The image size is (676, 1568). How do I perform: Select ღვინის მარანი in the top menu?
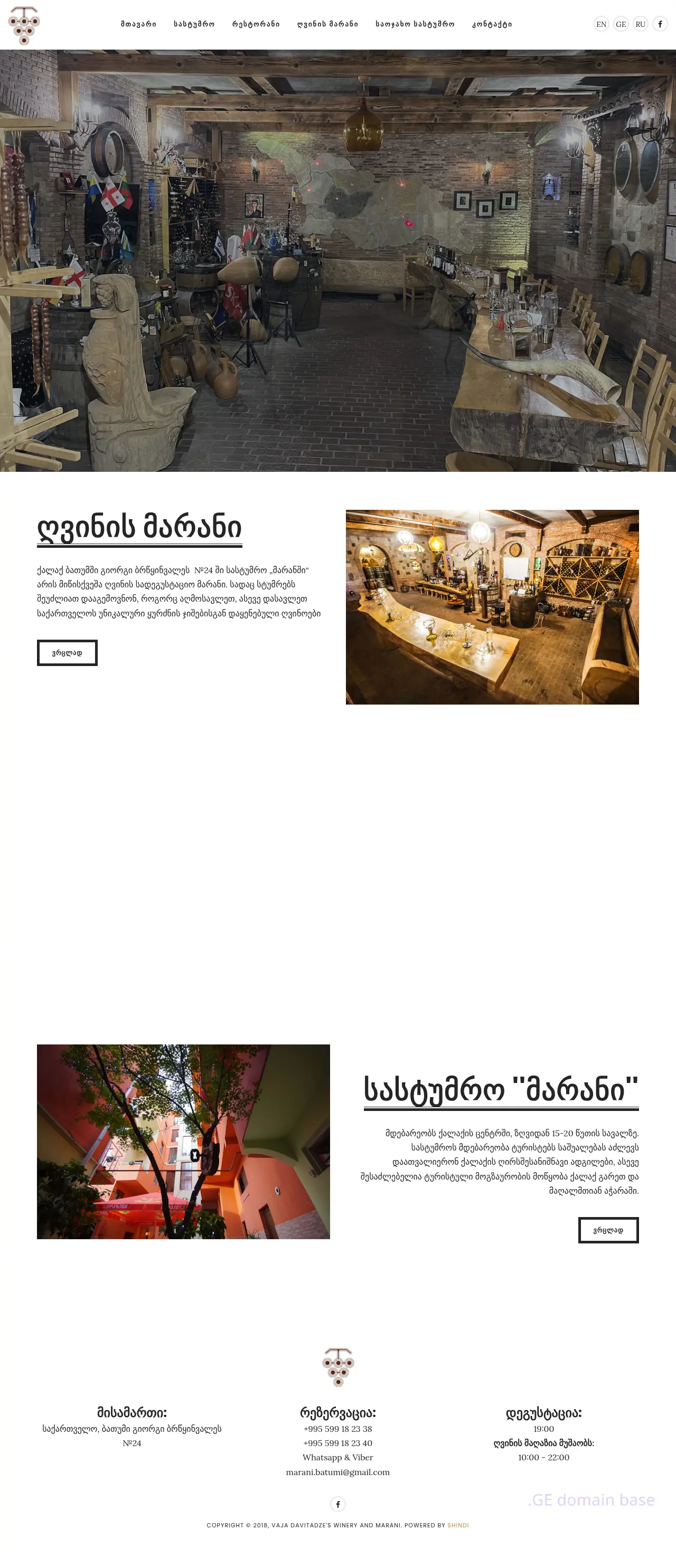click(327, 24)
